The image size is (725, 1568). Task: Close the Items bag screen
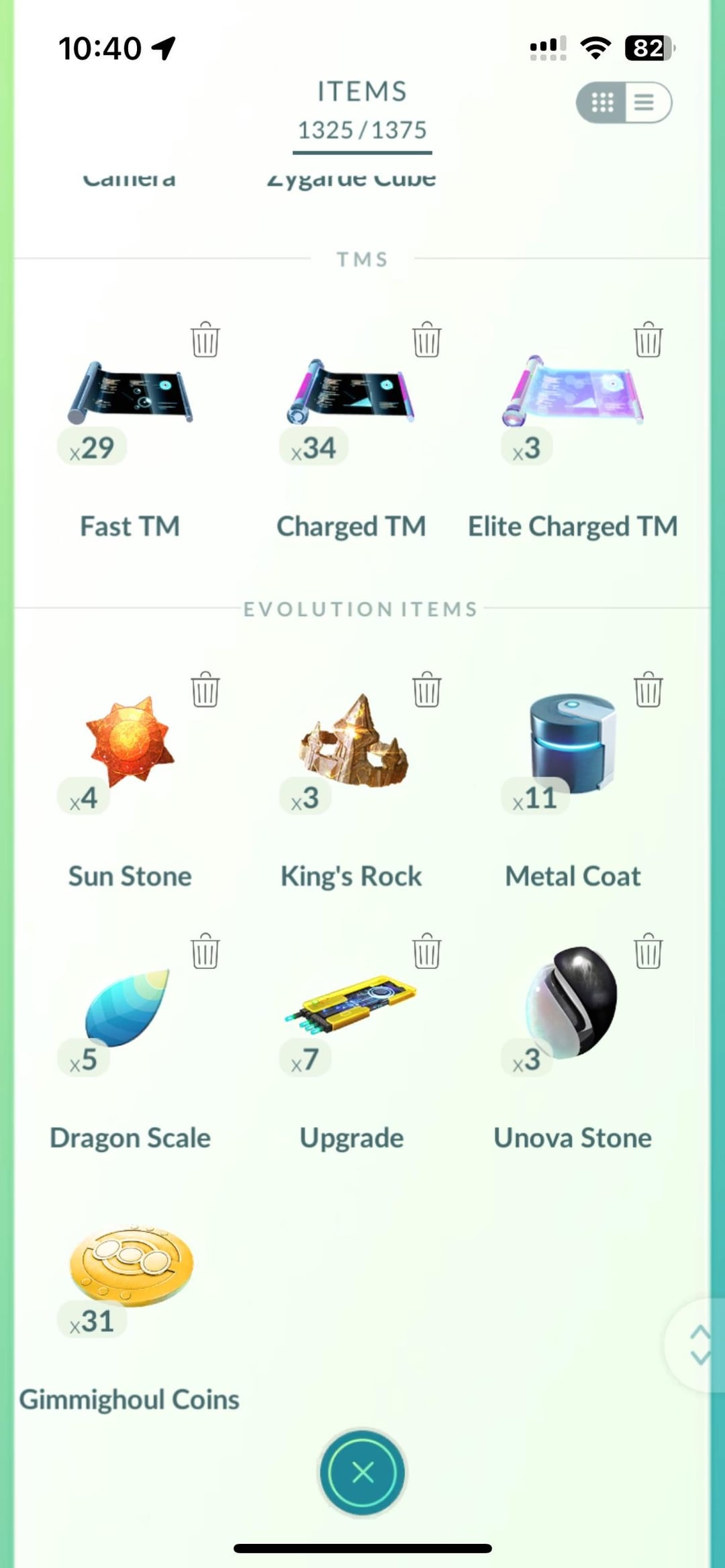pyautogui.click(x=362, y=1473)
